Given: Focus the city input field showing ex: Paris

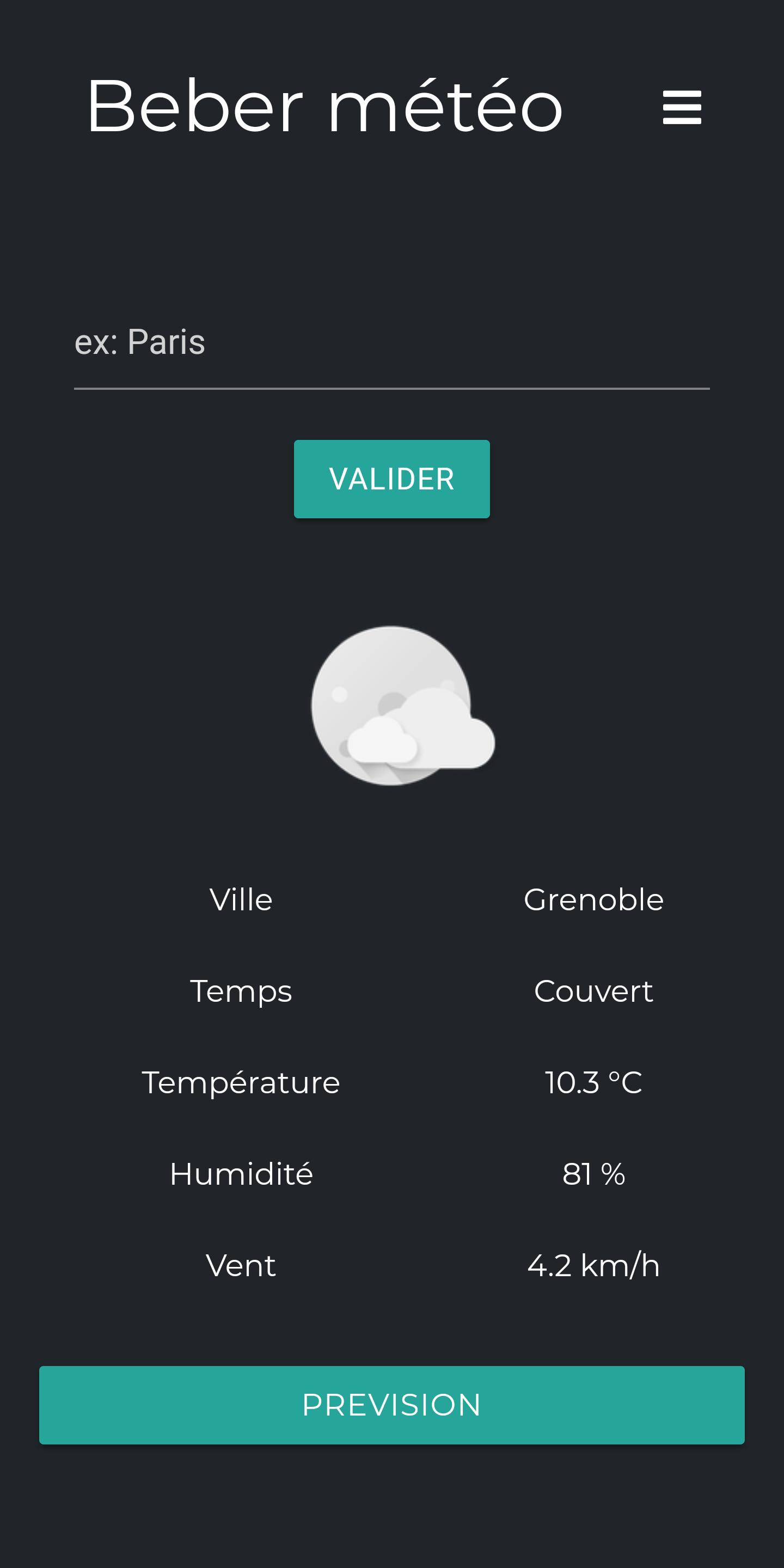Looking at the screenshot, I should coord(391,342).
